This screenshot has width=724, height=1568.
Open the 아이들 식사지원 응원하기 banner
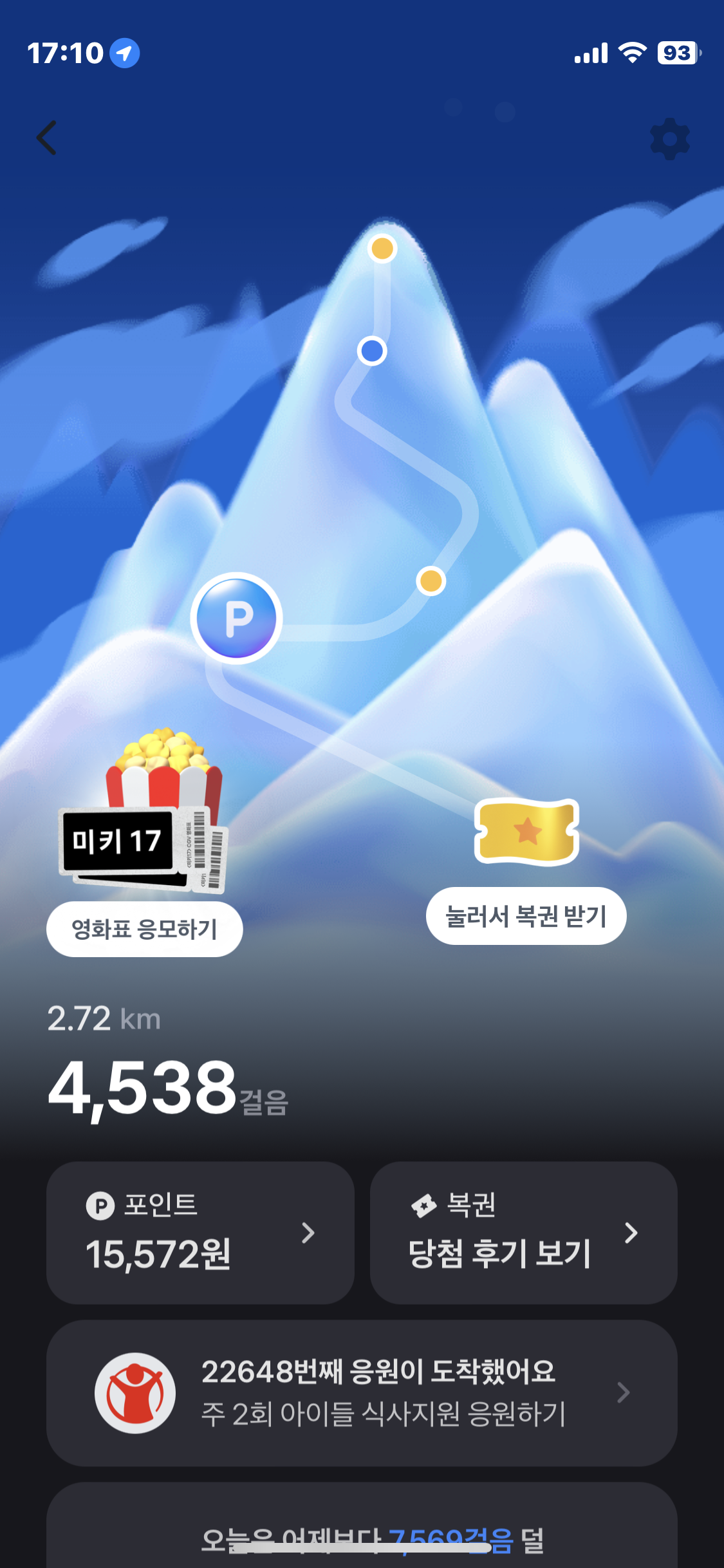click(362, 1393)
